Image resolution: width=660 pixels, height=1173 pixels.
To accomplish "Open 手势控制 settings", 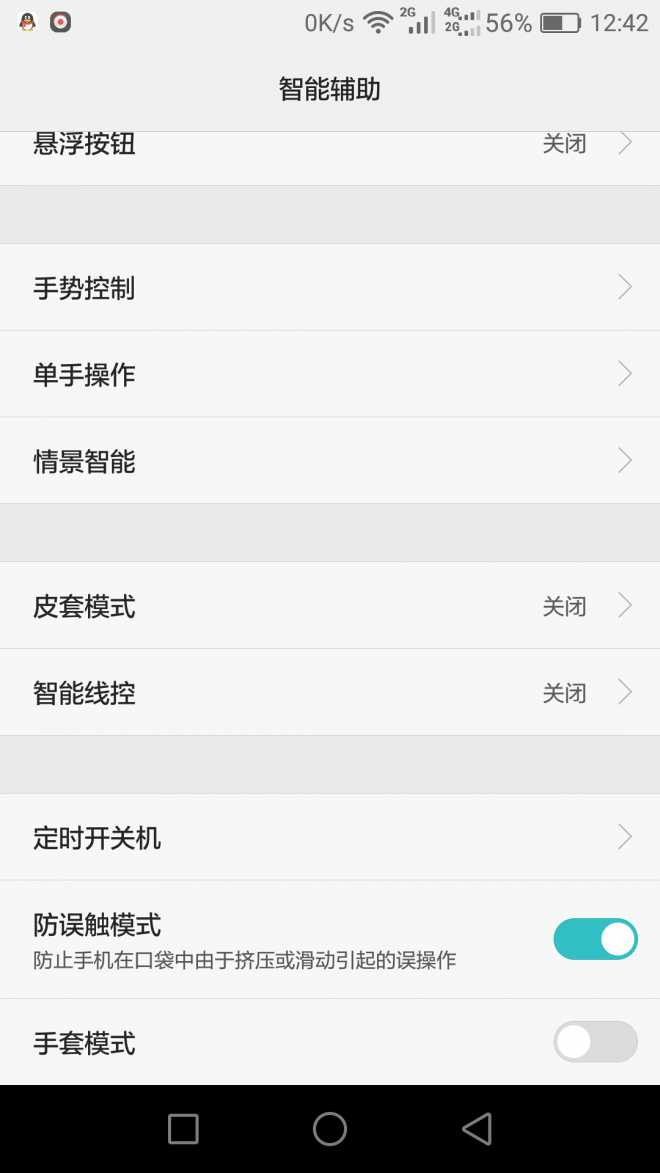I will tap(330, 288).
